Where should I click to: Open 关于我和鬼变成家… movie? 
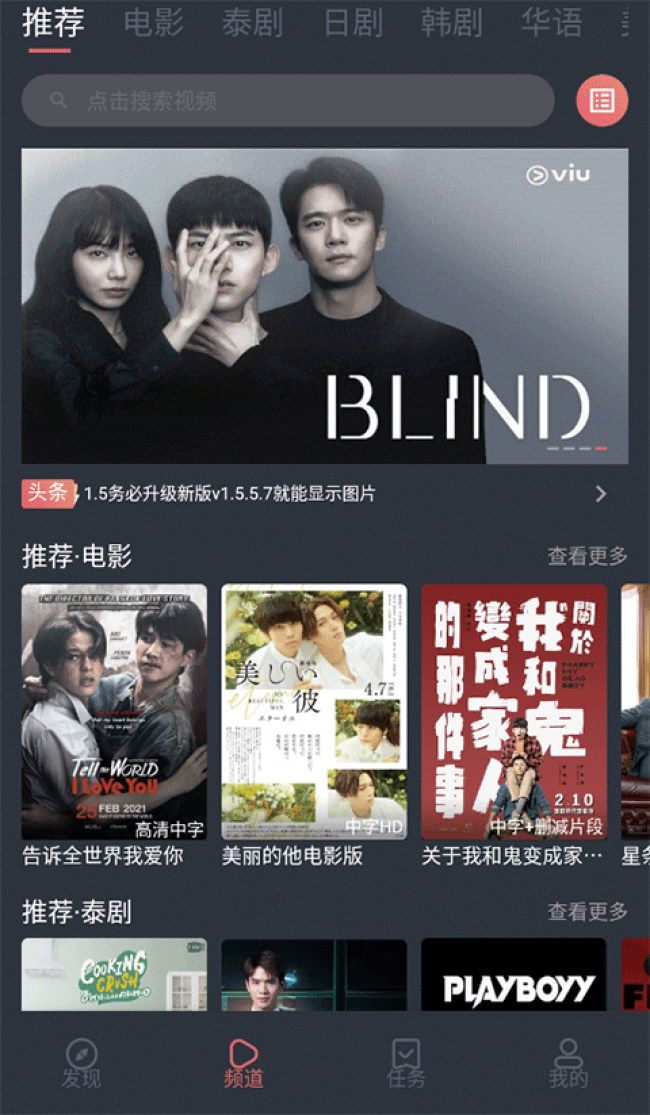point(513,712)
